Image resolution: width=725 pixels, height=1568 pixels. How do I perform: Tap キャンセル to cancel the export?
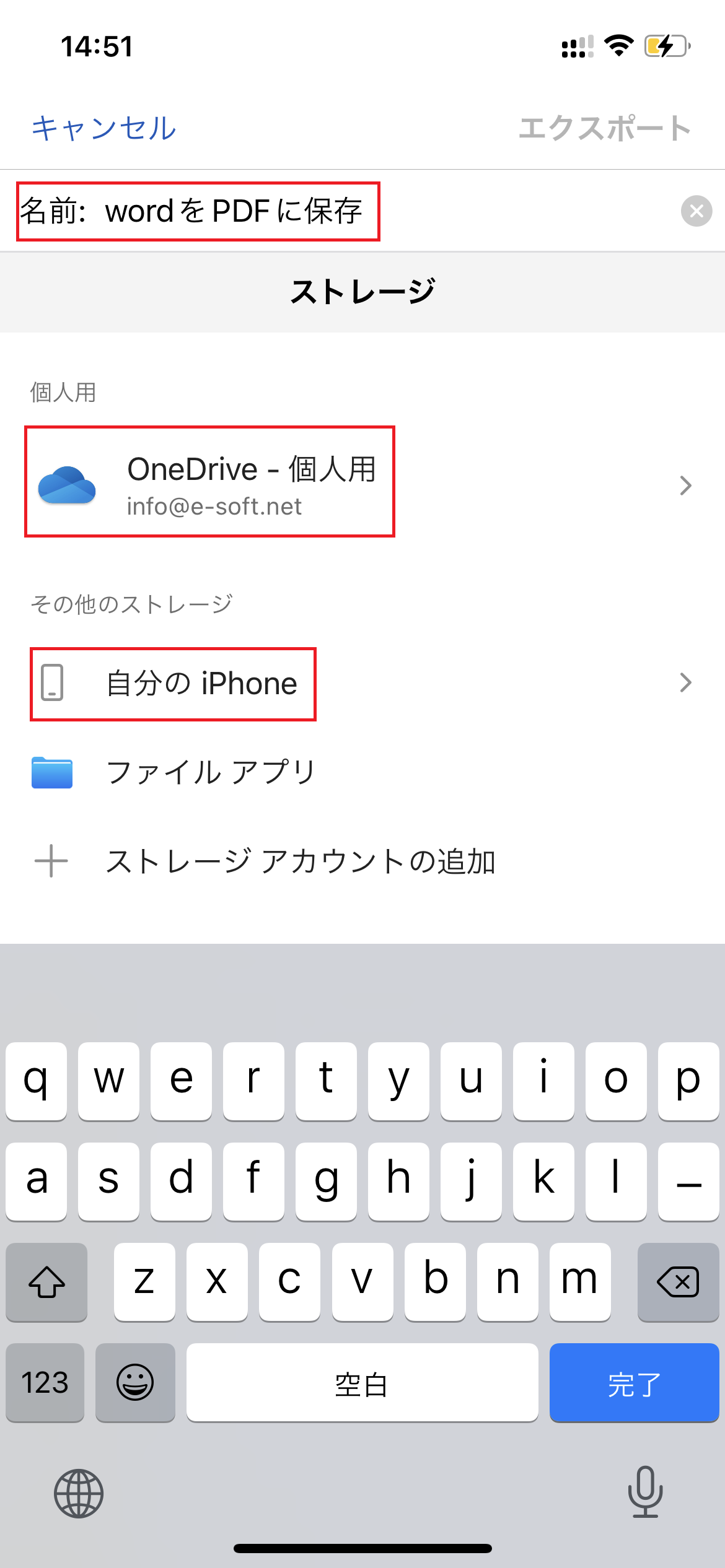[104, 129]
